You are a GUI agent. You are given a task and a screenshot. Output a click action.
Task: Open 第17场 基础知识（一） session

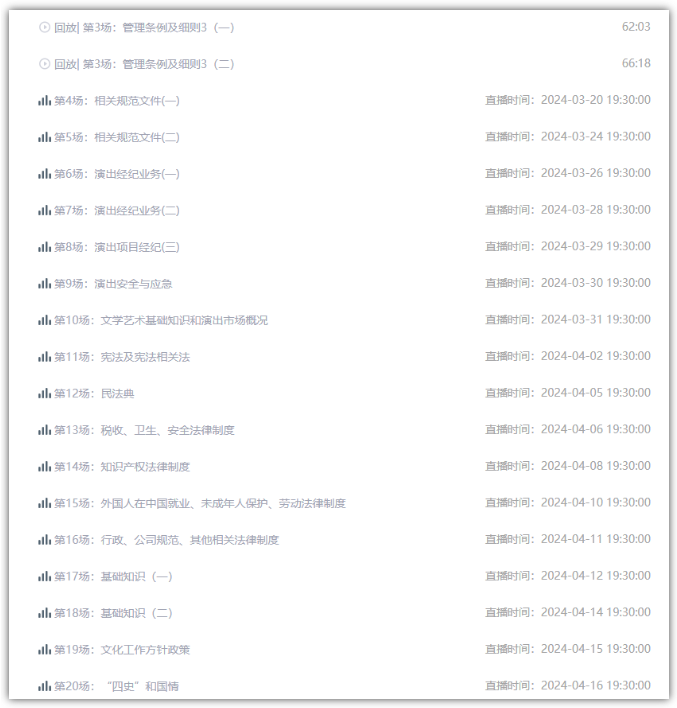pyautogui.click(x=114, y=576)
